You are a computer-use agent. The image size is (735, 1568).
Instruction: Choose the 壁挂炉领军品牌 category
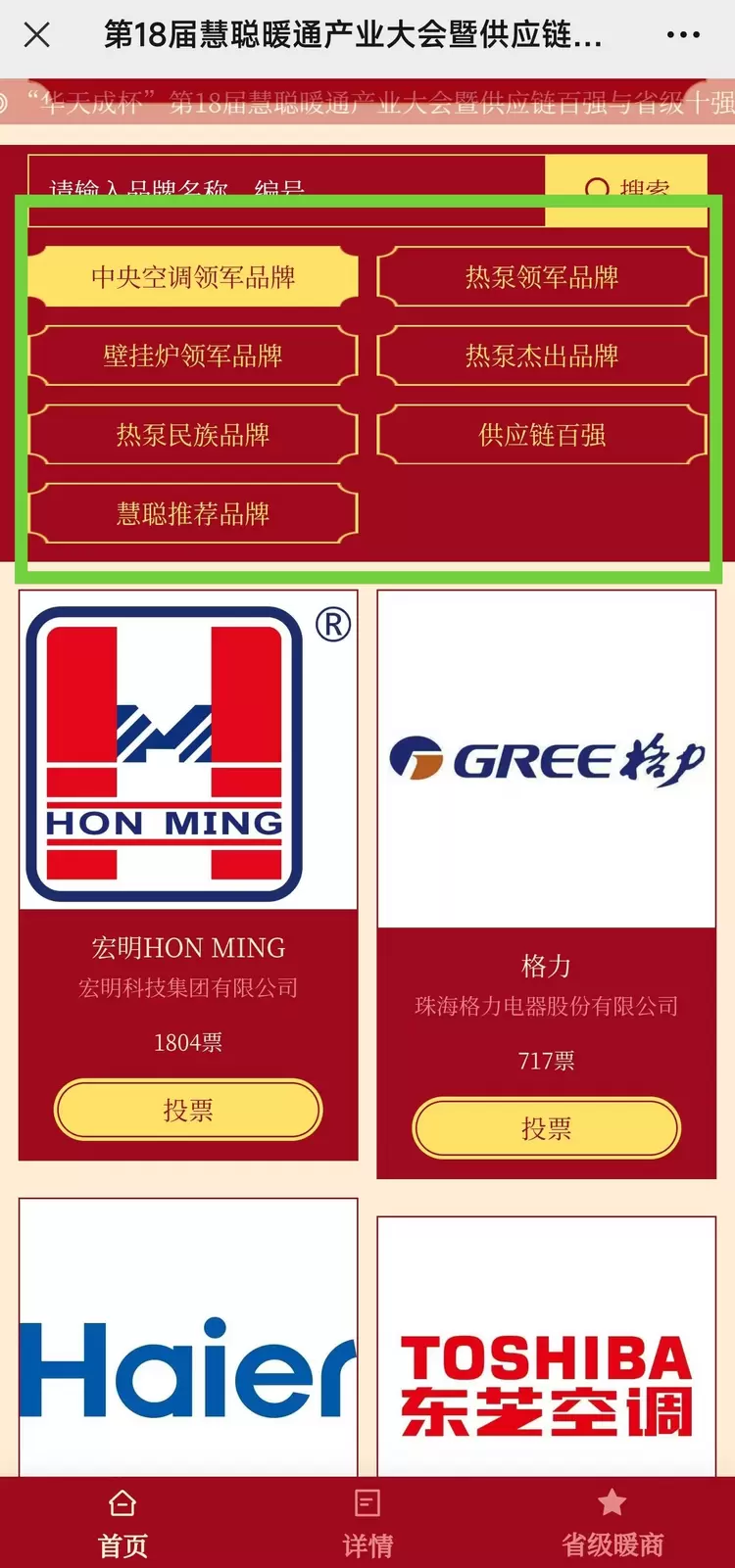(x=193, y=356)
